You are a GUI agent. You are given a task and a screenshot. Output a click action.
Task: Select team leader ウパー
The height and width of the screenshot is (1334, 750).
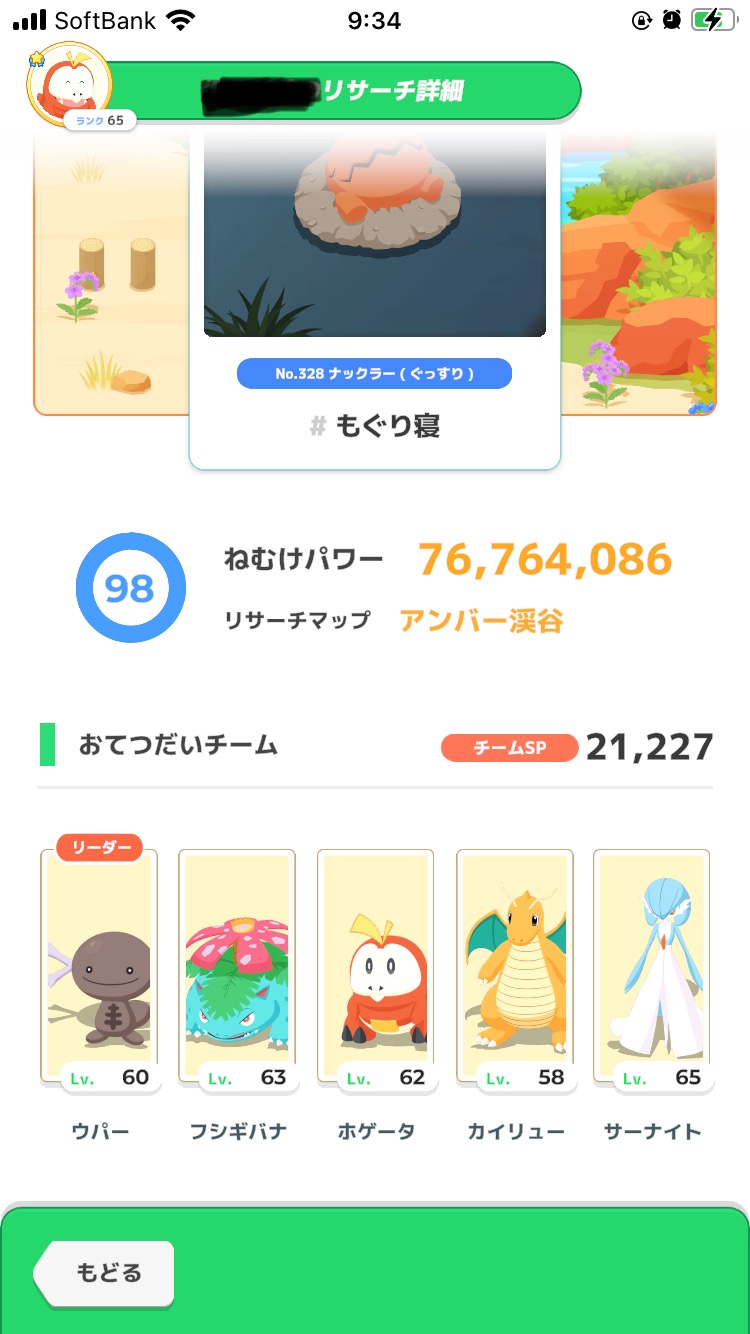coord(99,970)
